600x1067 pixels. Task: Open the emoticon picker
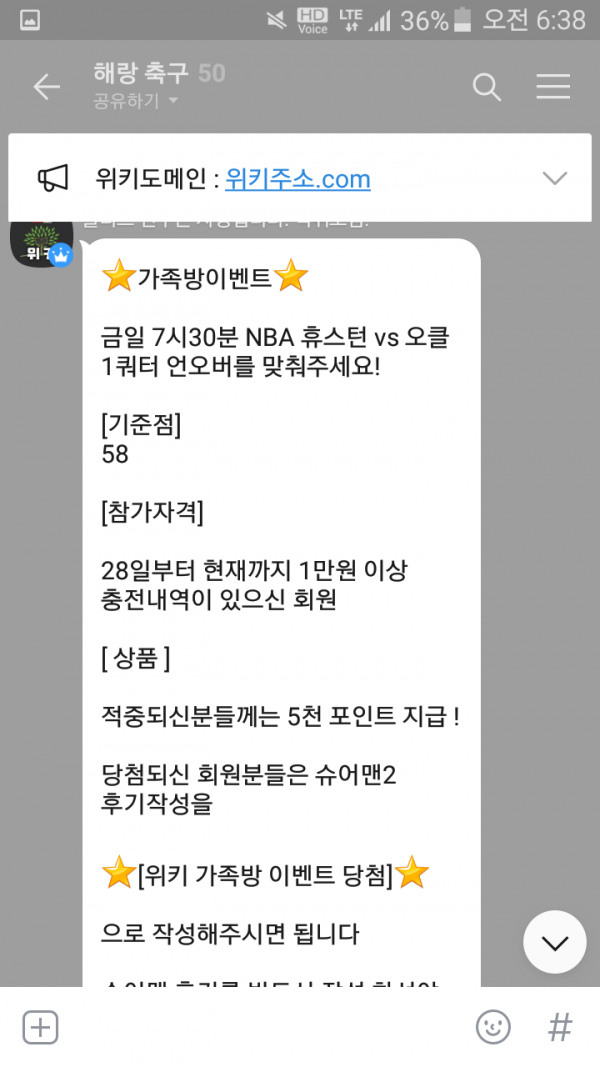point(492,1027)
